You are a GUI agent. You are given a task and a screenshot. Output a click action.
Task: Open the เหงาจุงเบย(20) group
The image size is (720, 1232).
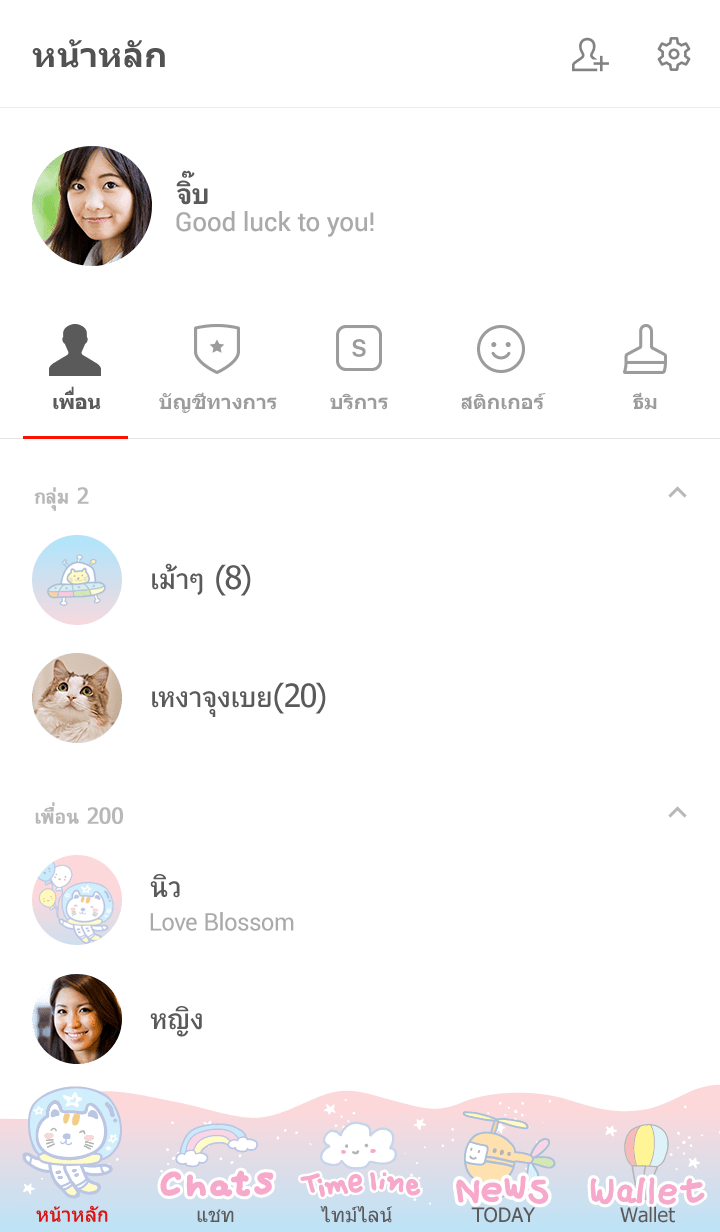(x=238, y=698)
